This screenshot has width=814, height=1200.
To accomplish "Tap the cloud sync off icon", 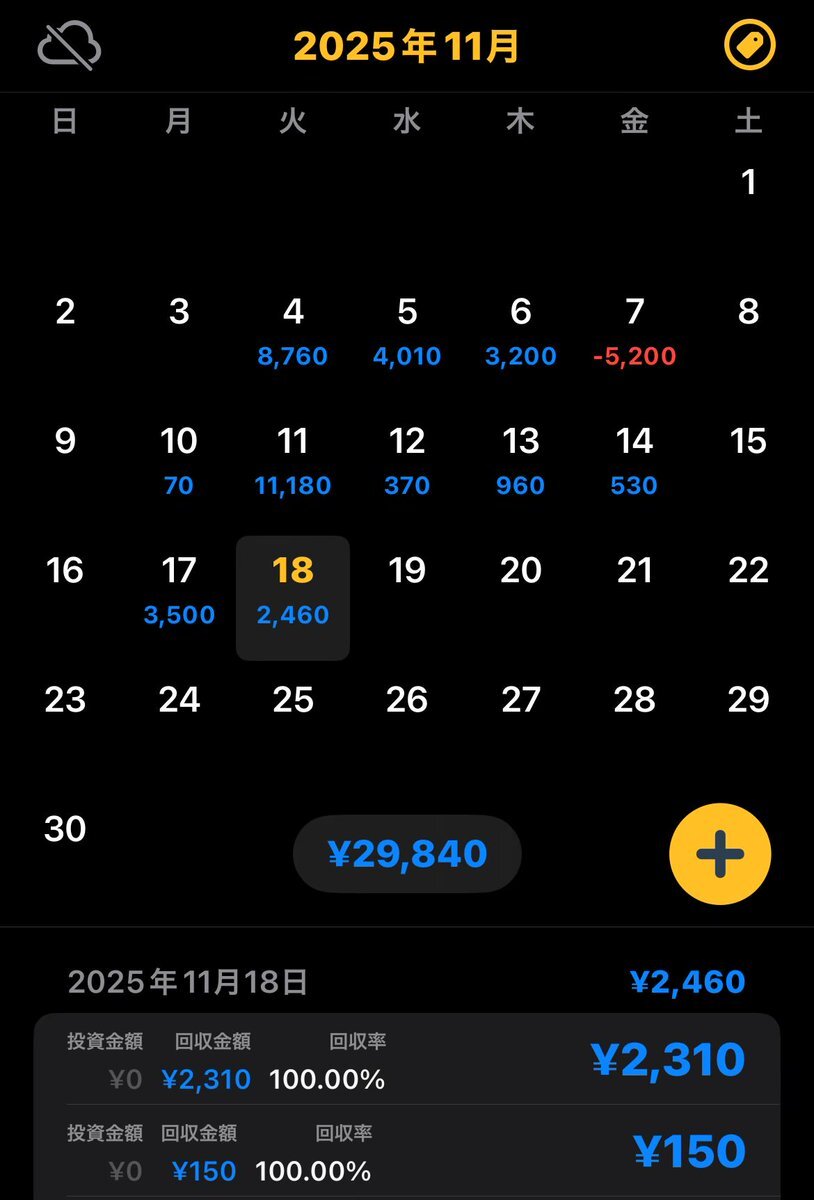I will tap(69, 47).
